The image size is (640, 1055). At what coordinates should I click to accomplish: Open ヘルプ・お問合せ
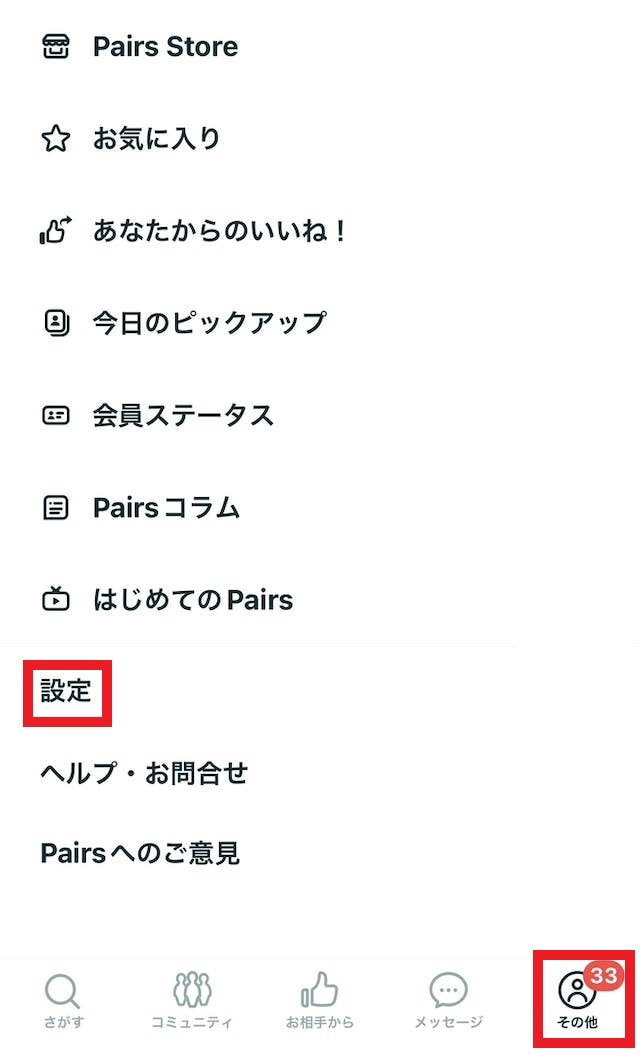144,773
